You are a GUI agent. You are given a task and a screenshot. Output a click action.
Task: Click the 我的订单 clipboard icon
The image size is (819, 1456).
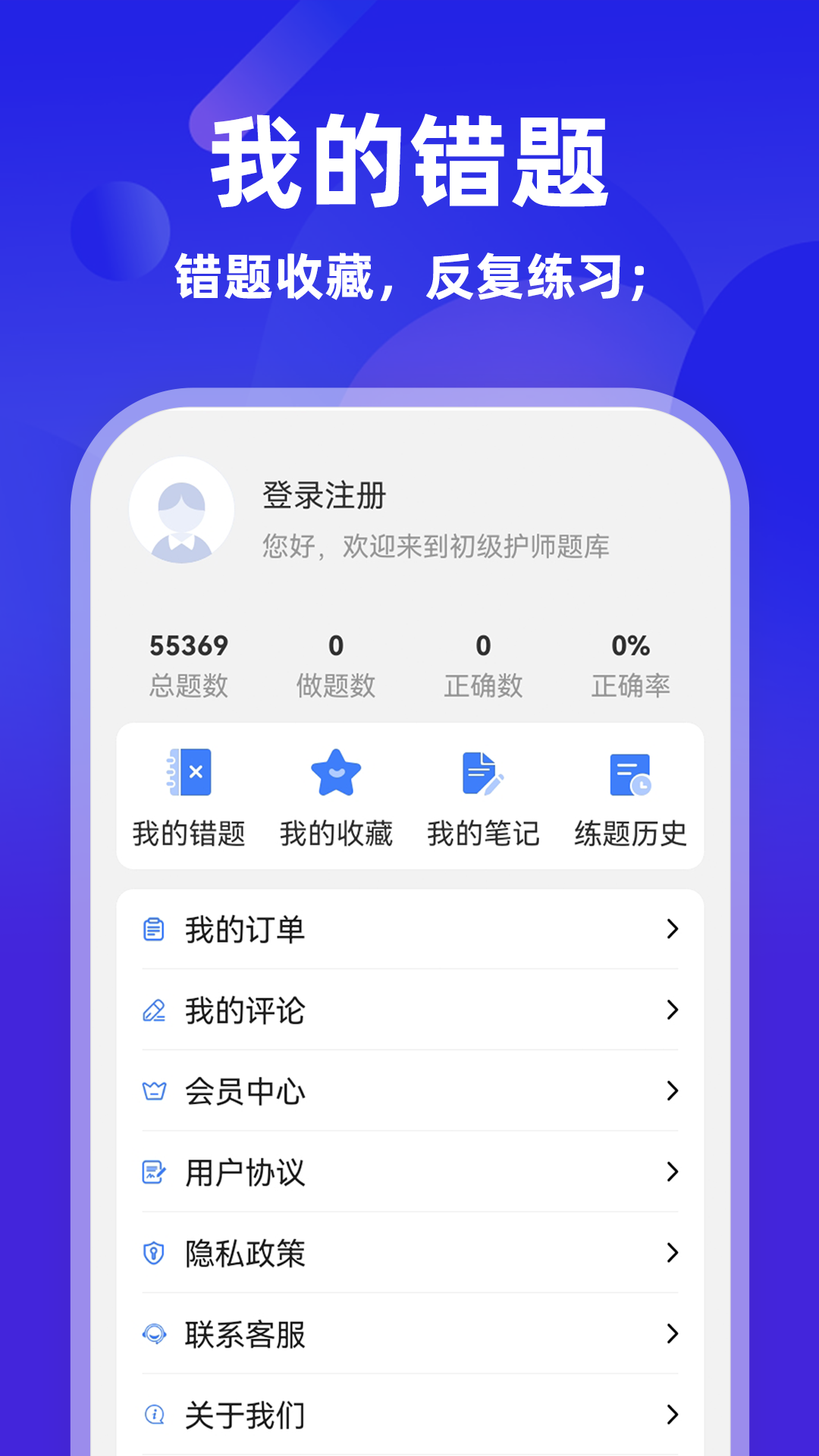click(x=154, y=930)
